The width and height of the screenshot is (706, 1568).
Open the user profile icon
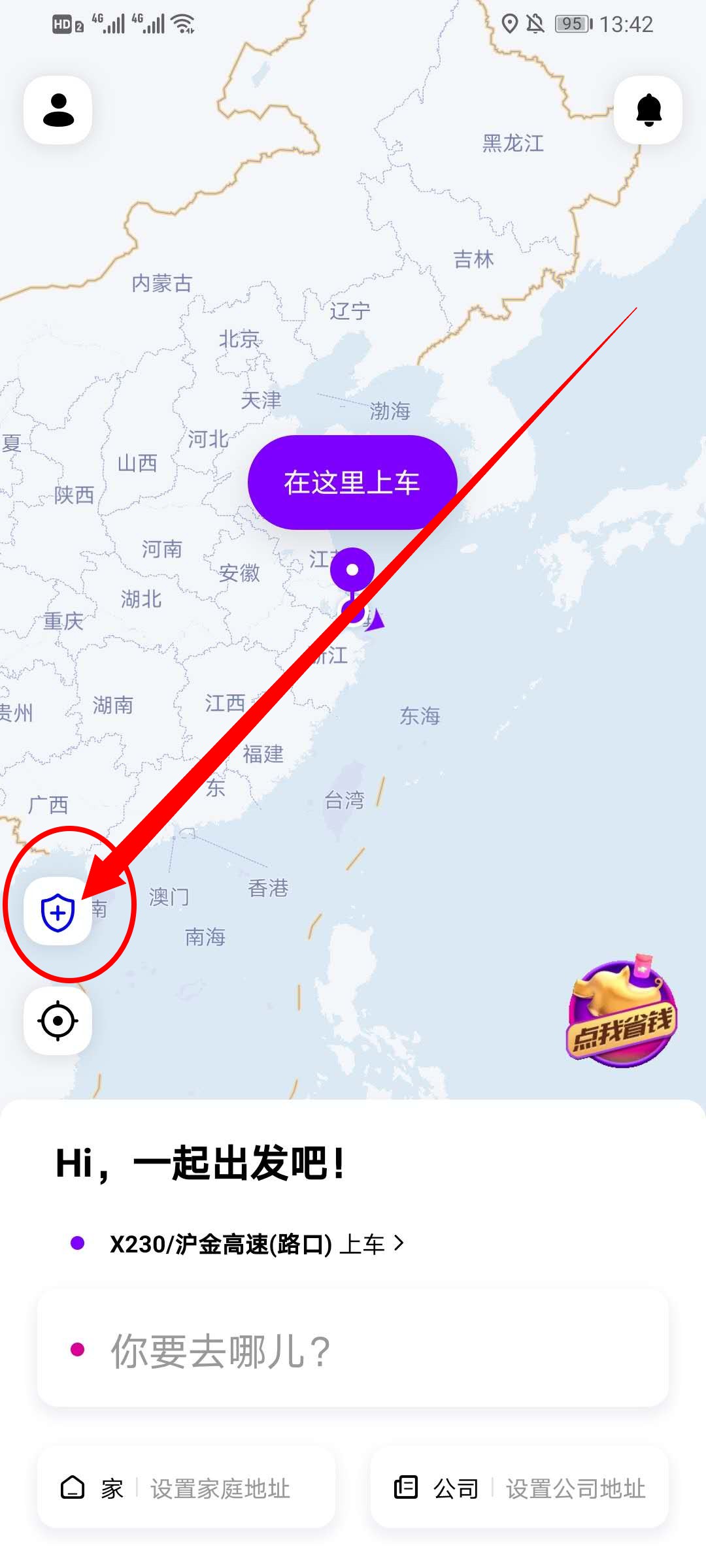pyautogui.click(x=58, y=110)
